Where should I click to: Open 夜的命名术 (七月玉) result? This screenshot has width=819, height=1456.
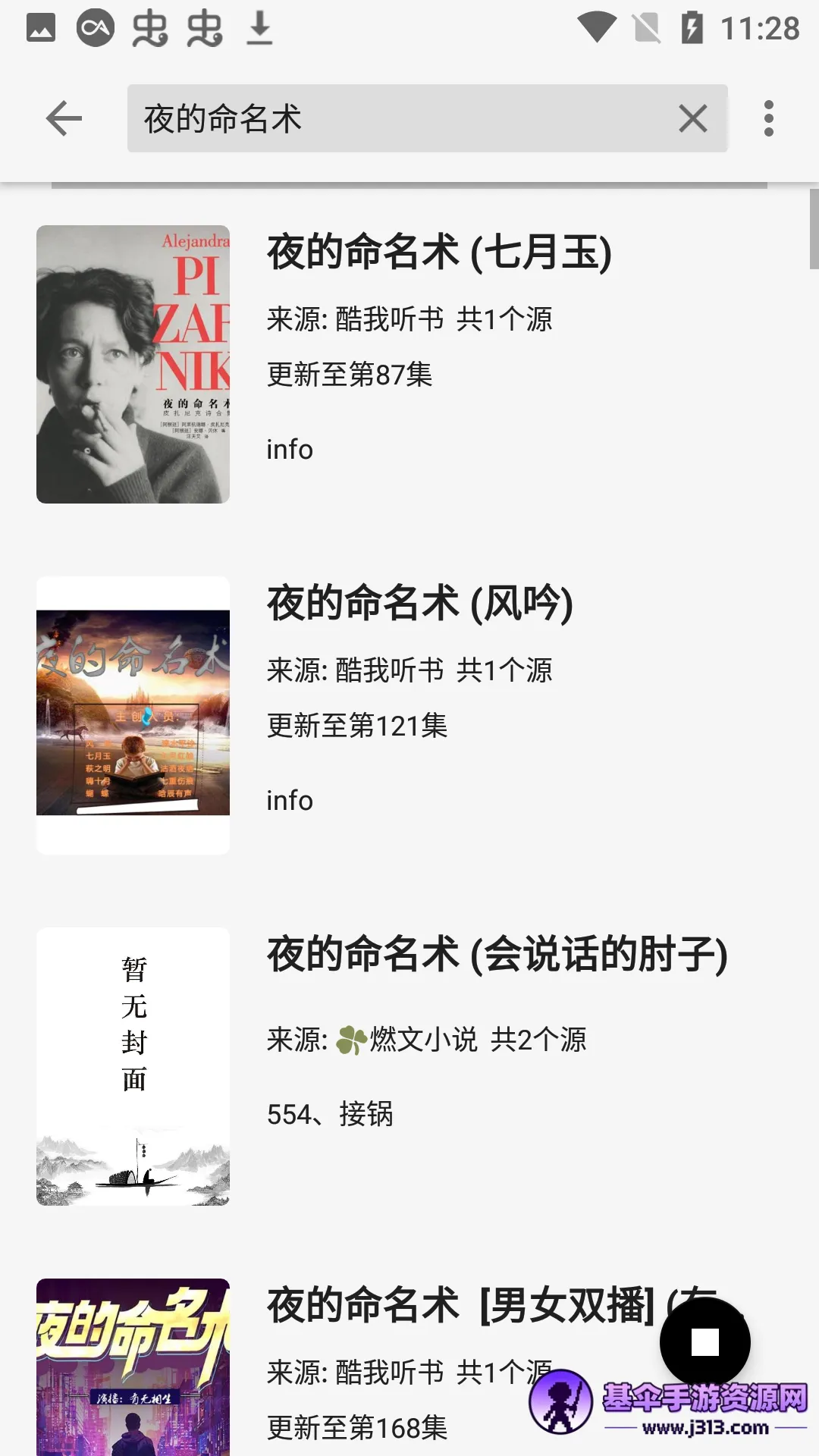(438, 253)
